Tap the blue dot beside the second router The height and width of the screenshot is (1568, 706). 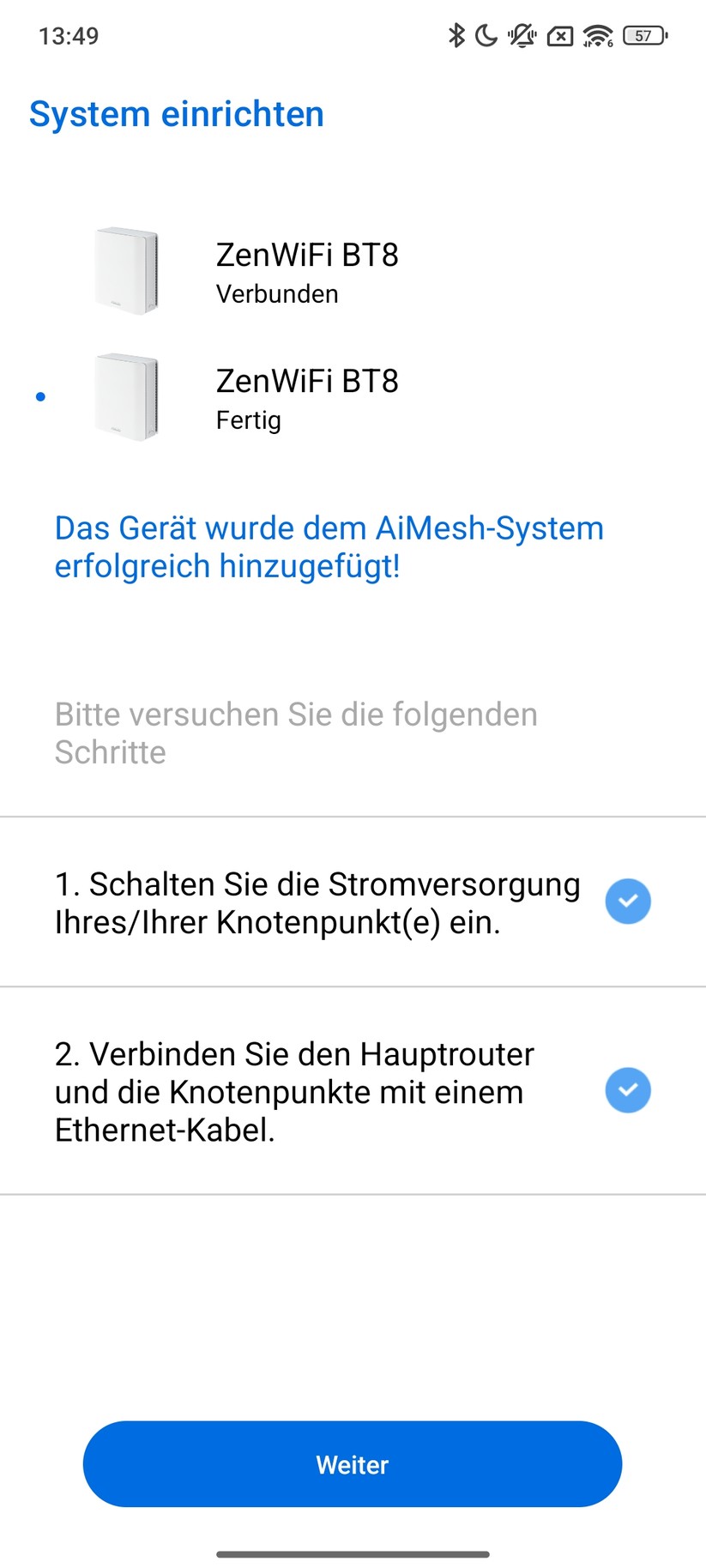click(x=39, y=396)
